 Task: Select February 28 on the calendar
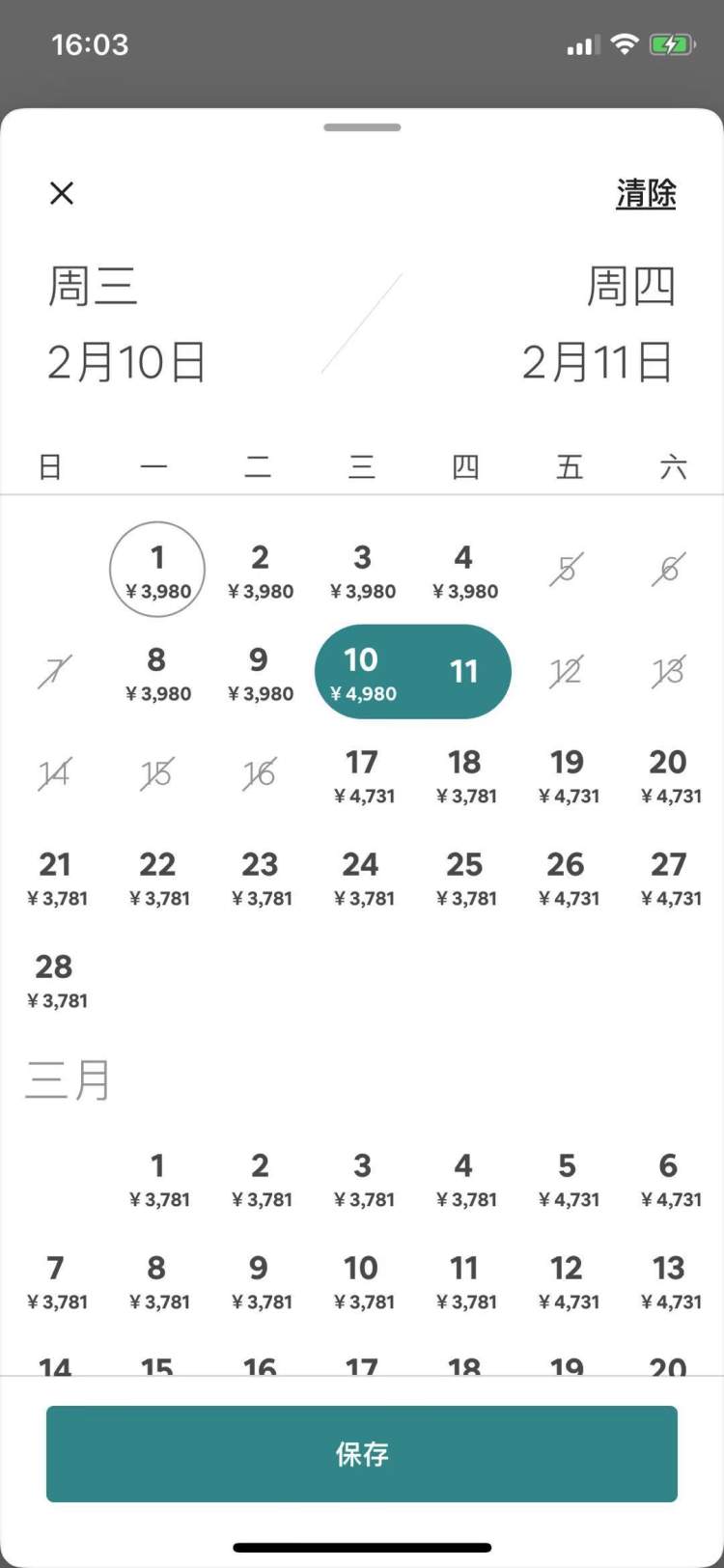tap(55, 980)
